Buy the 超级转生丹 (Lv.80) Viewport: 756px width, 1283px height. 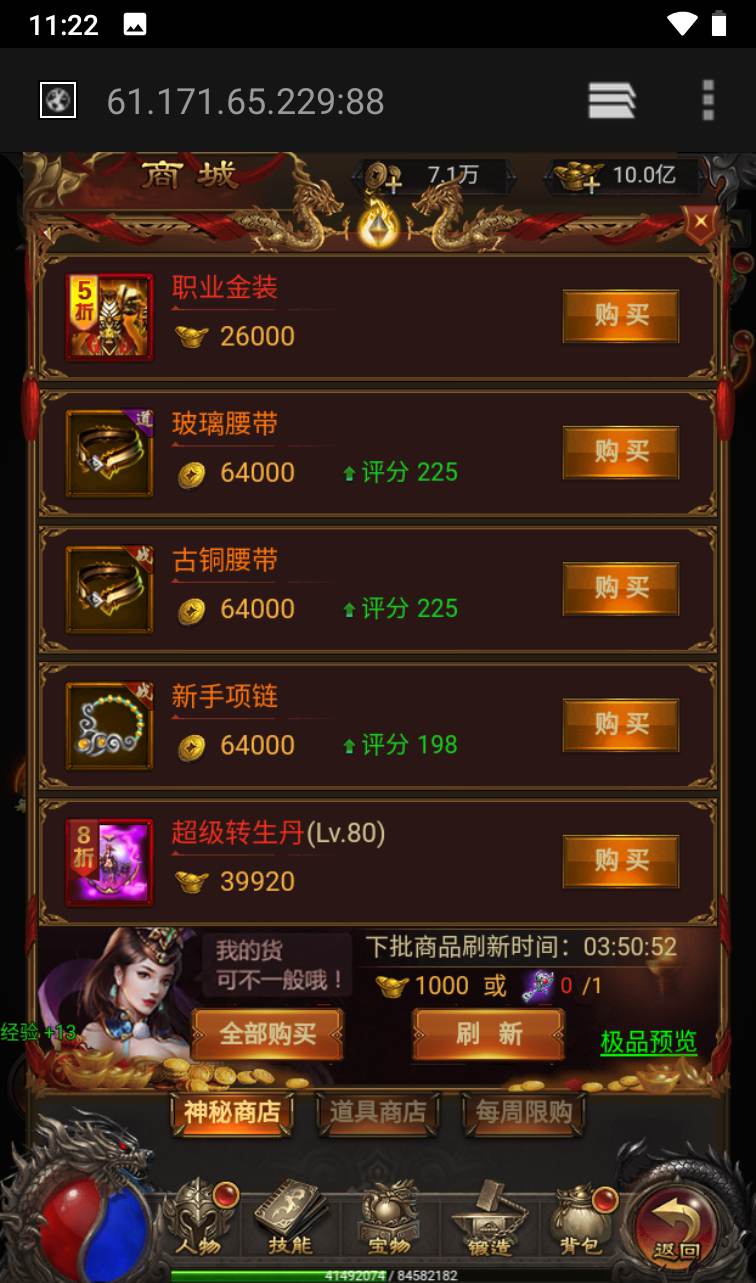[x=621, y=860]
